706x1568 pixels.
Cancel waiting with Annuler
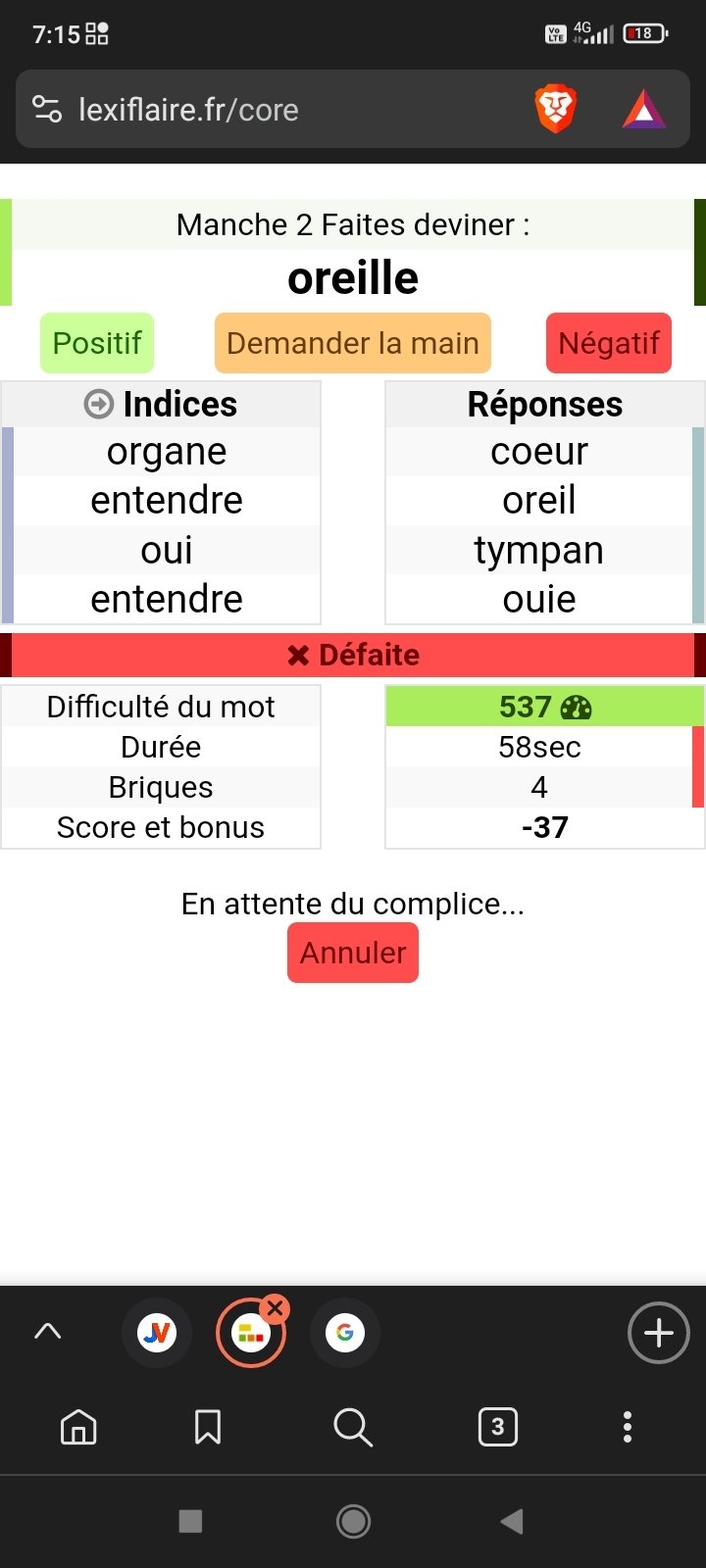pyautogui.click(x=353, y=953)
